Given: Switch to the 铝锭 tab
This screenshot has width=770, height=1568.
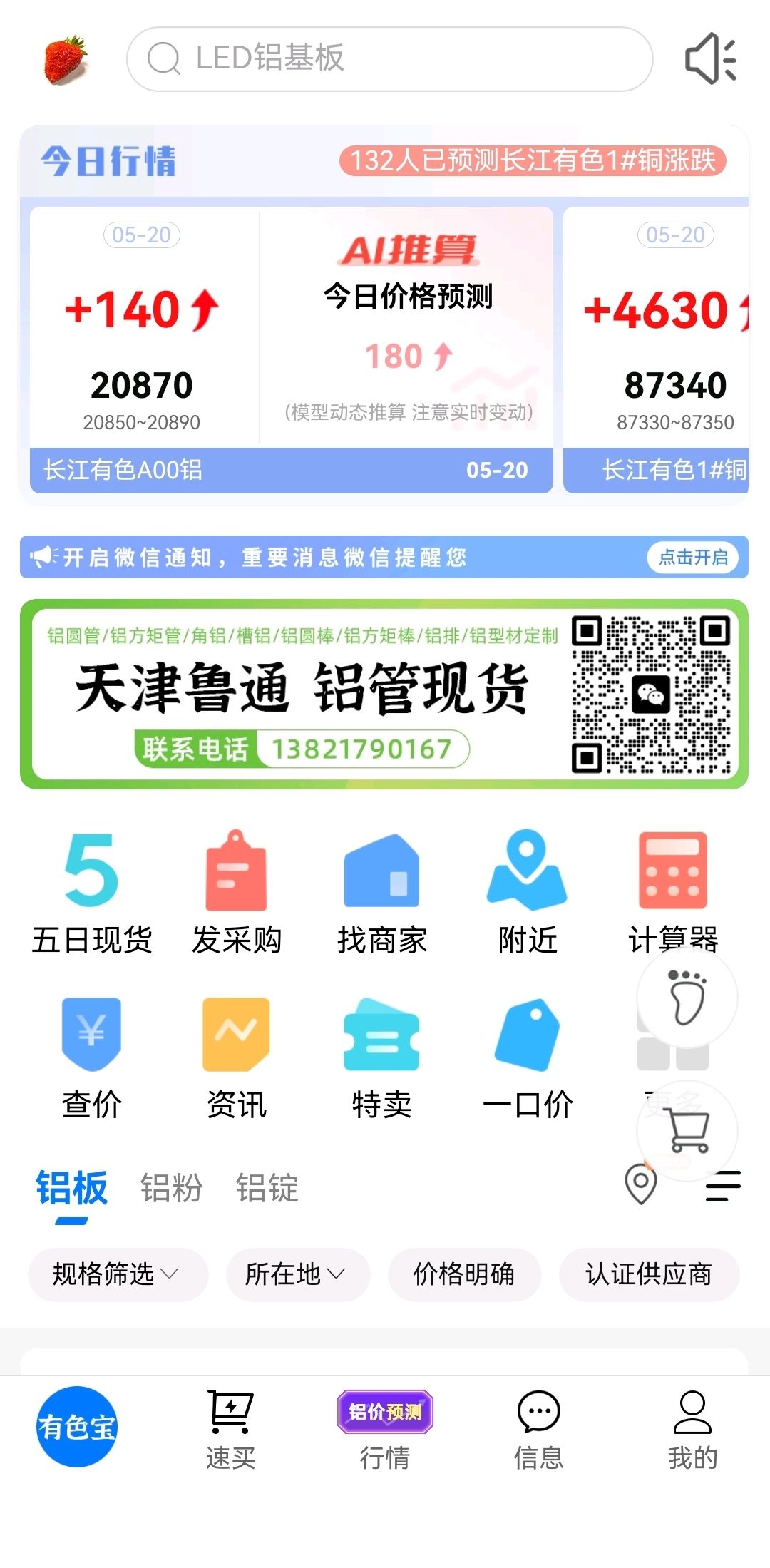Looking at the screenshot, I should (x=267, y=1188).
